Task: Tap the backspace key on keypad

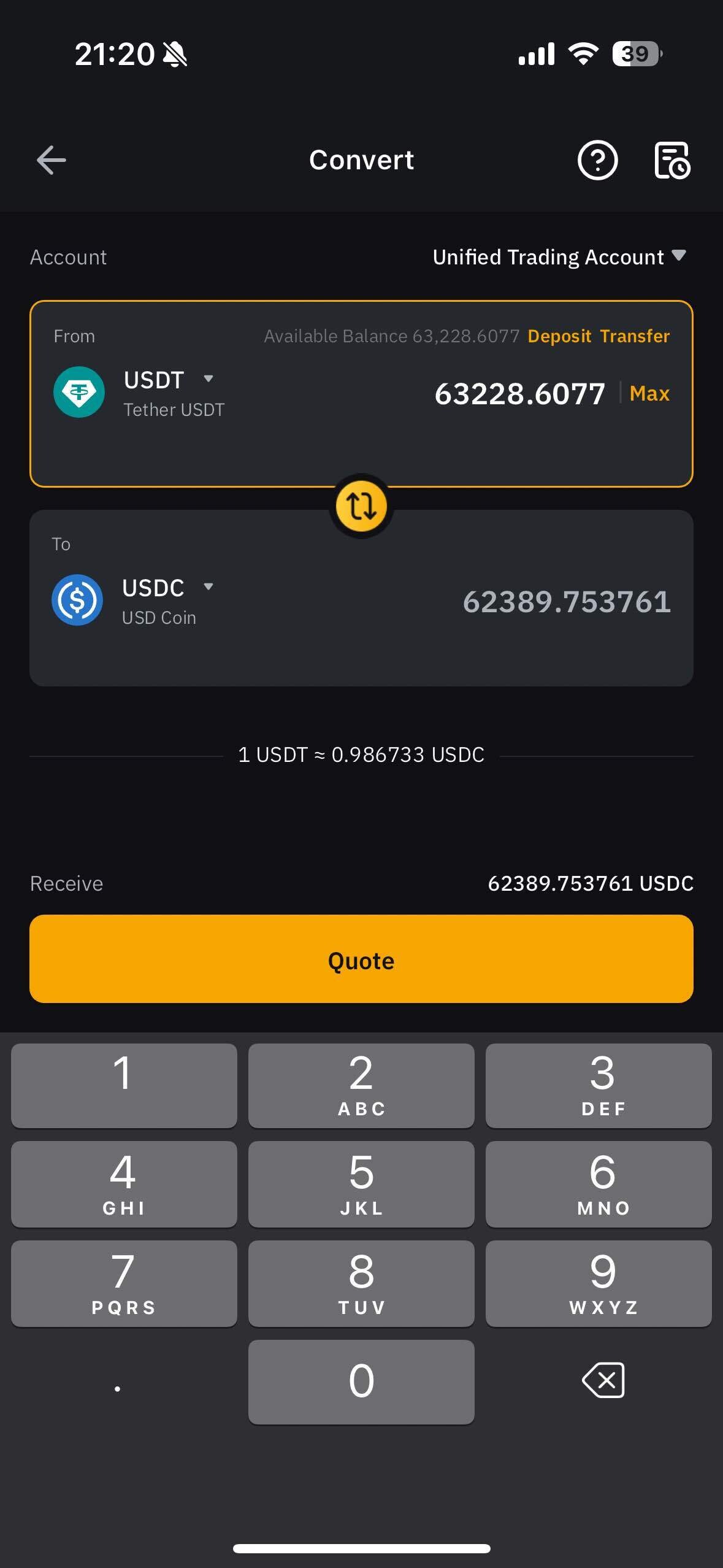Action: tap(603, 1381)
